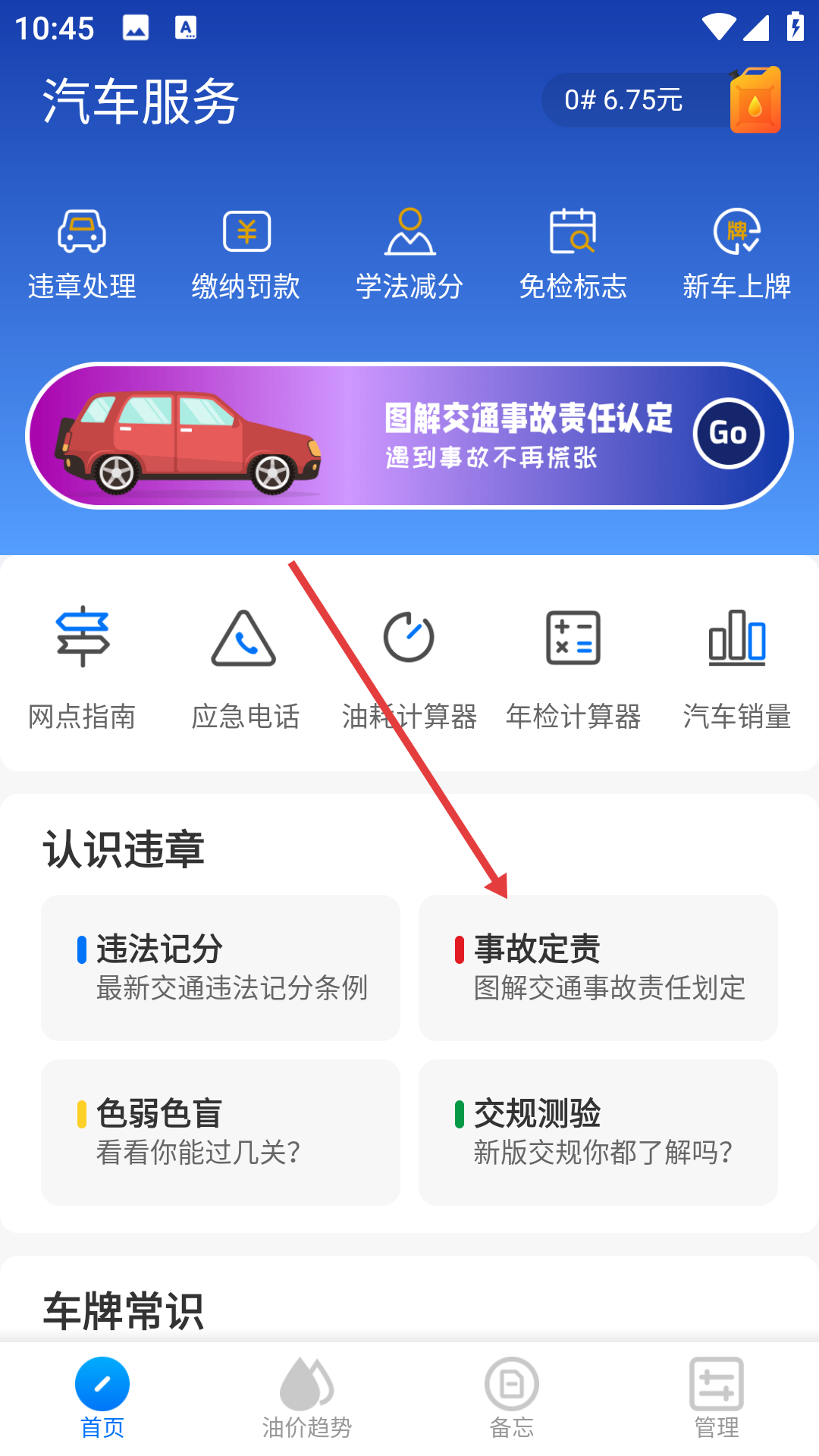Image resolution: width=819 pixels, height=1456 pixels.
Task: Open 新车上牌 new car registration
Action: pyautogui.click(x=736, y=254)
